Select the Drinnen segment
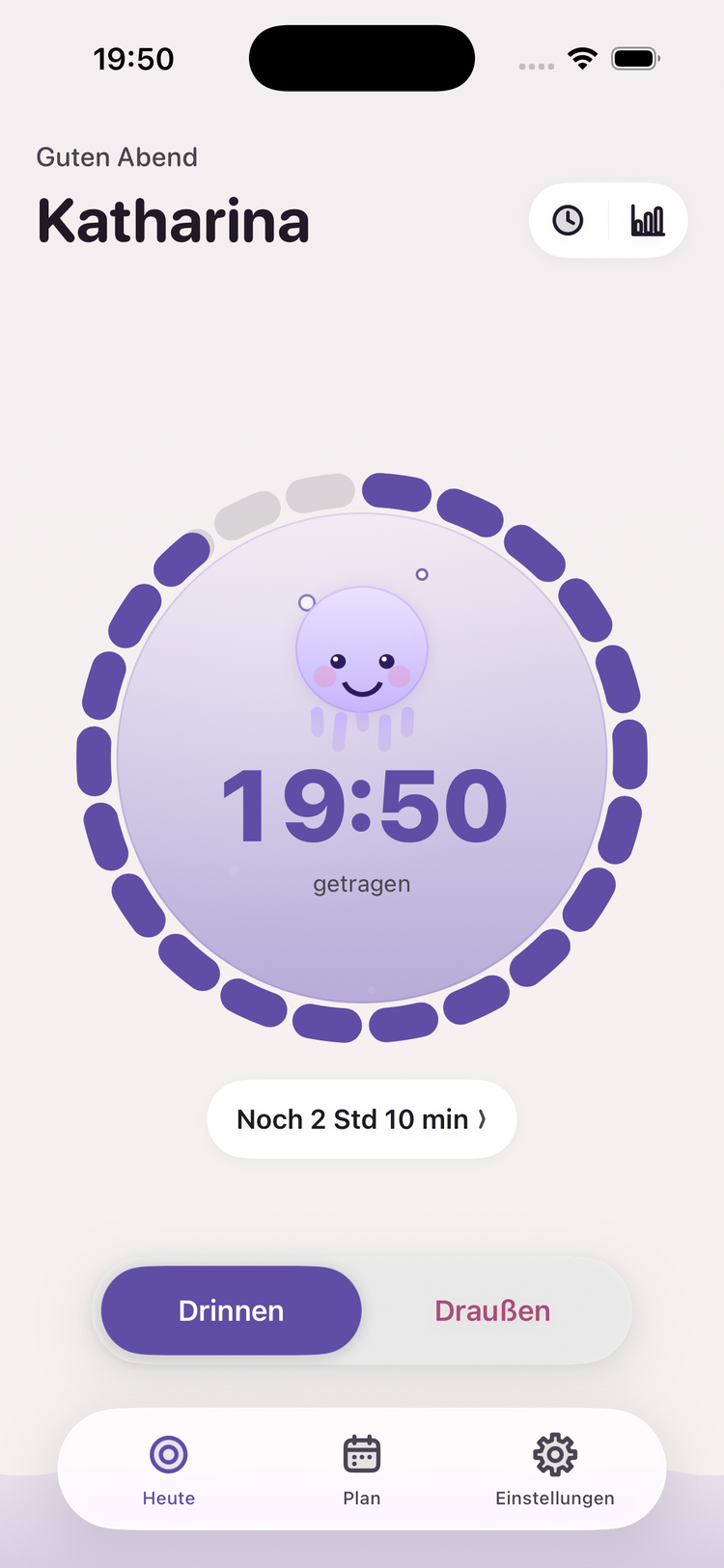 (x=232, y=1310)
